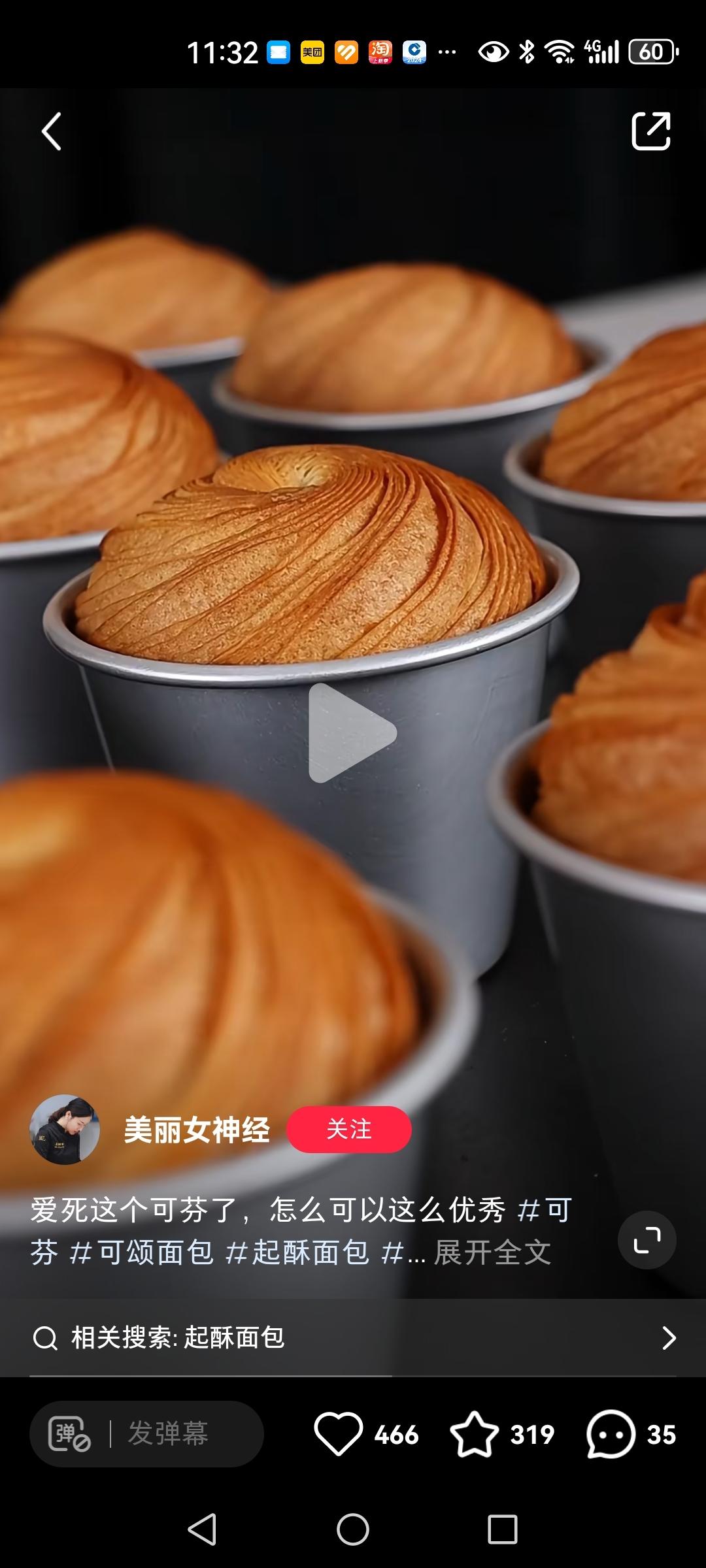Follow 美丽女神经 with the 关注 button
Screen dimensions: 706x1568
coord(349,1130)
